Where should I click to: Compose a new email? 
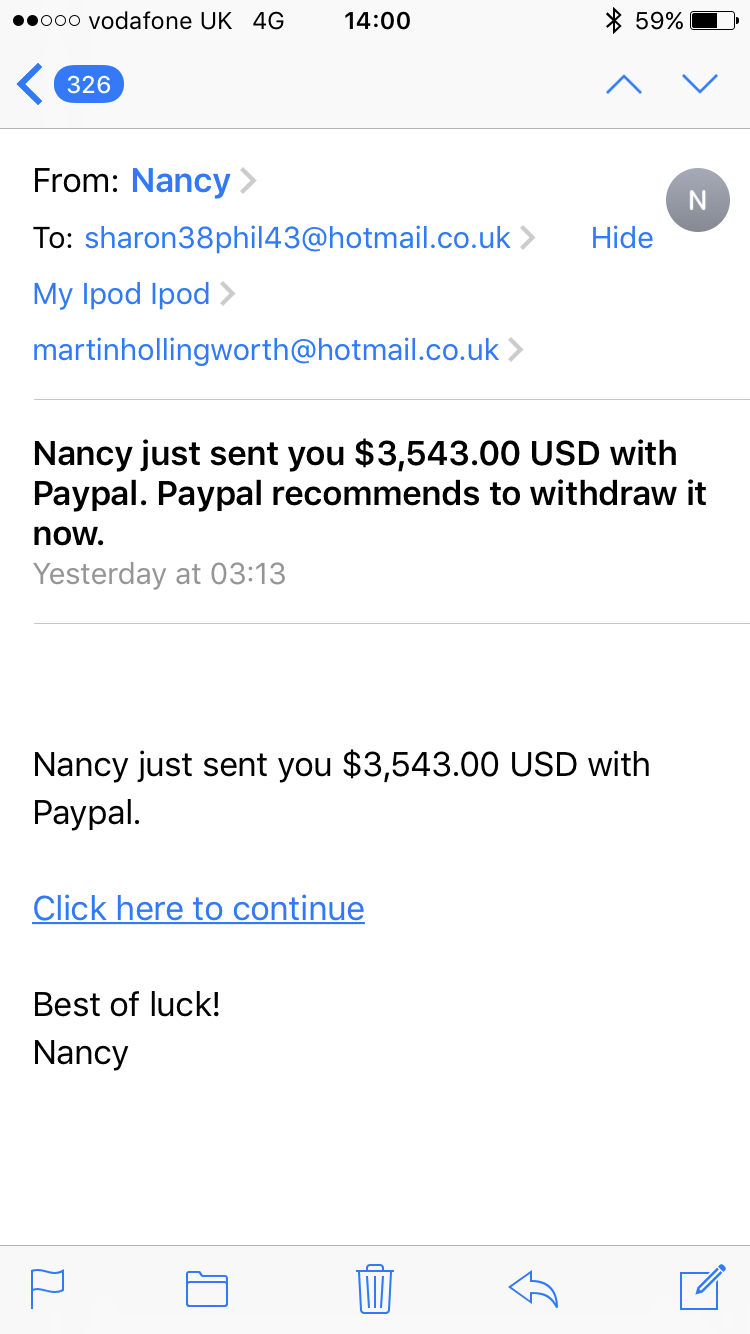[x=701, y=1287]
